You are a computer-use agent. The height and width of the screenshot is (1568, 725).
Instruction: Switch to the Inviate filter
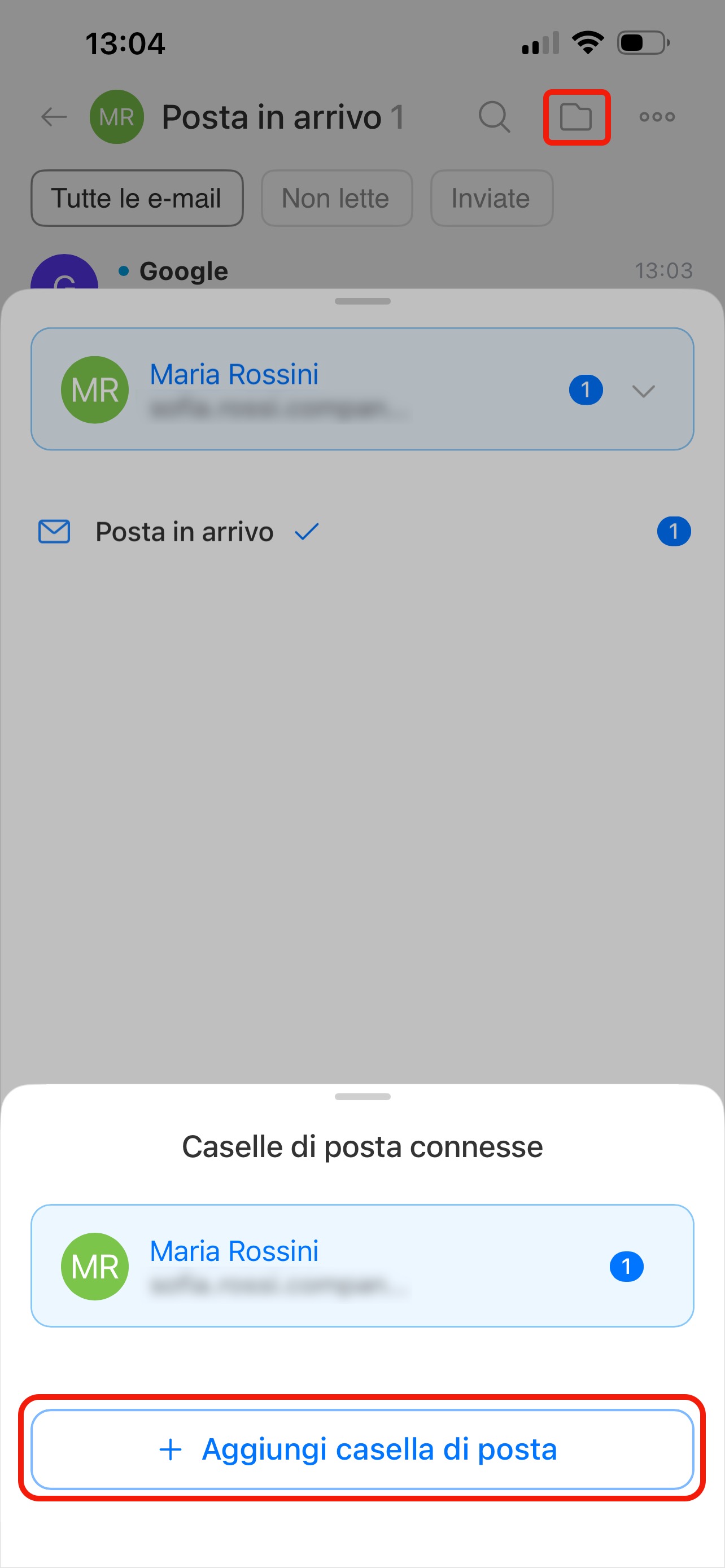491,199
